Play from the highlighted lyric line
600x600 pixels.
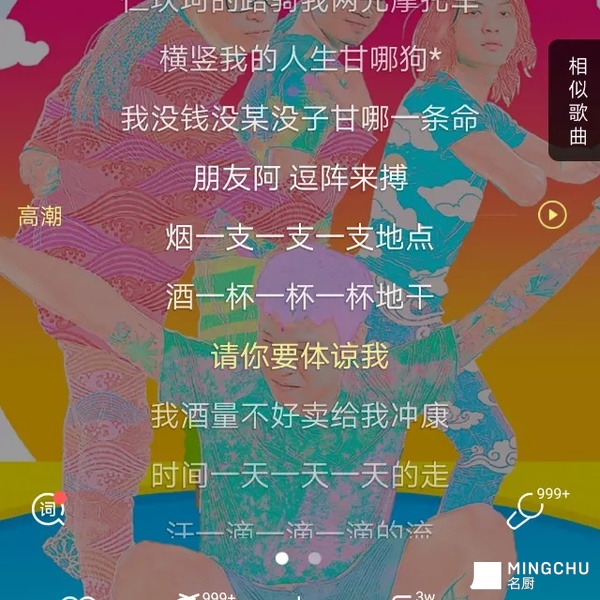pyautogui.click(x=552, y=214)
